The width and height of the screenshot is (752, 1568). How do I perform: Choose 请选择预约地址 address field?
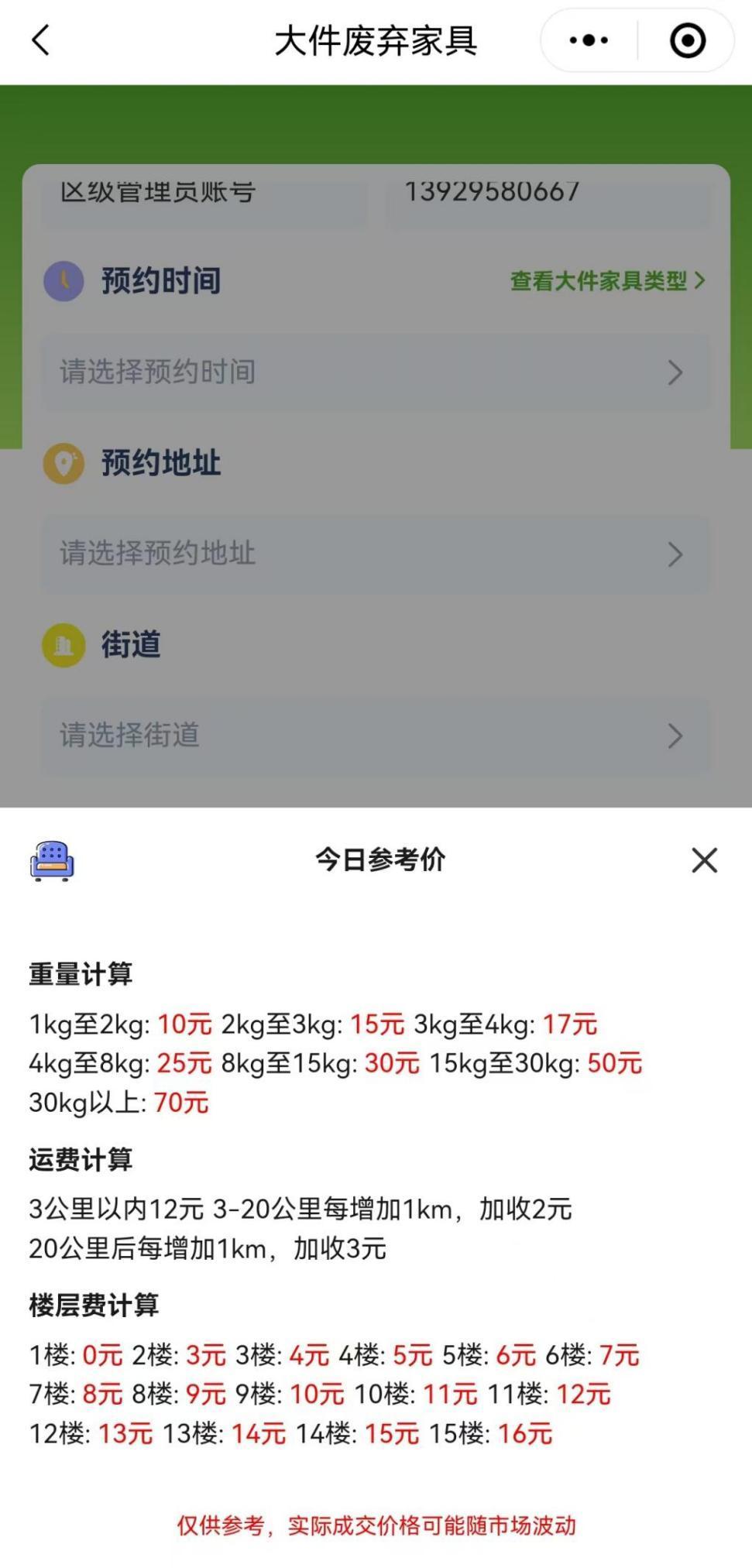[375, 554]
